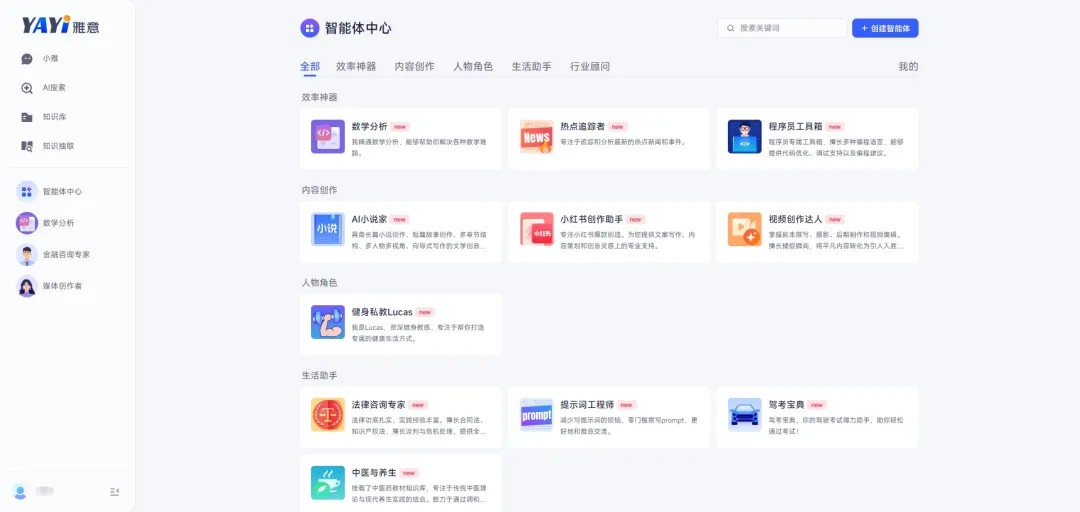Open the 金融咨询专家 sidebar agent
The width and height of the screenshot is (1080, 512).
[x=66, y=255]
